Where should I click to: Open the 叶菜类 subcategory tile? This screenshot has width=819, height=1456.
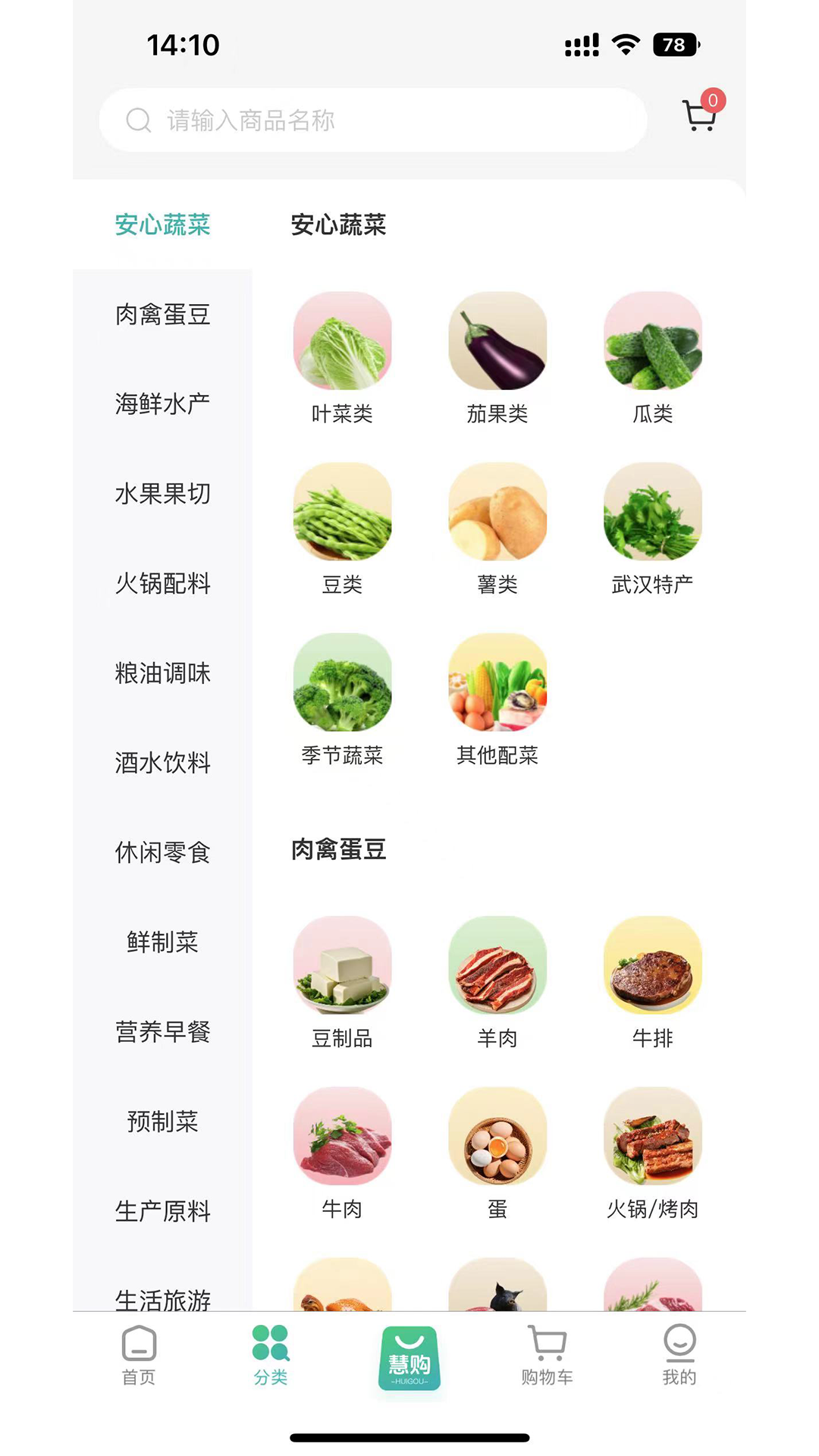343,357
